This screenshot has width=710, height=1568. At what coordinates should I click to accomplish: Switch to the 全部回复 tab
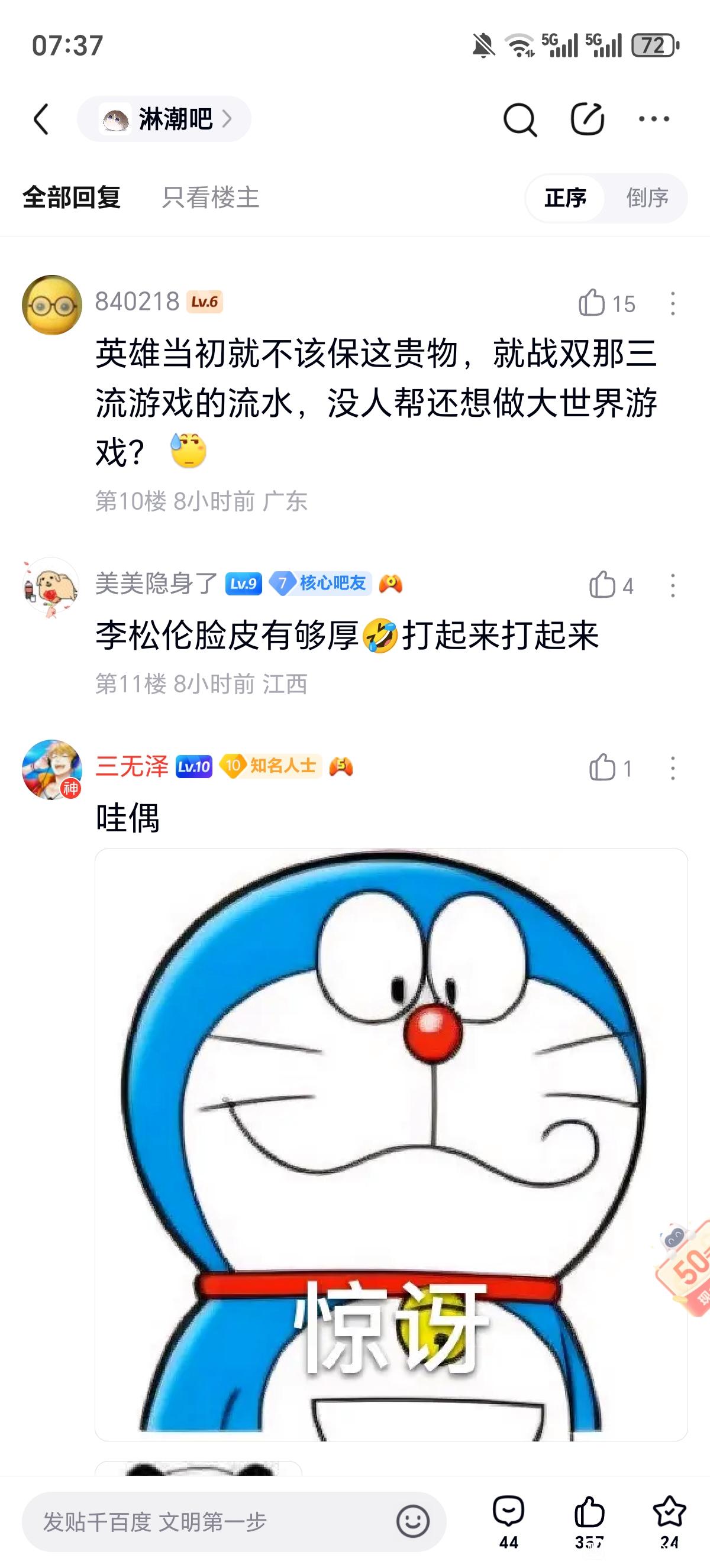click(72, 198)
